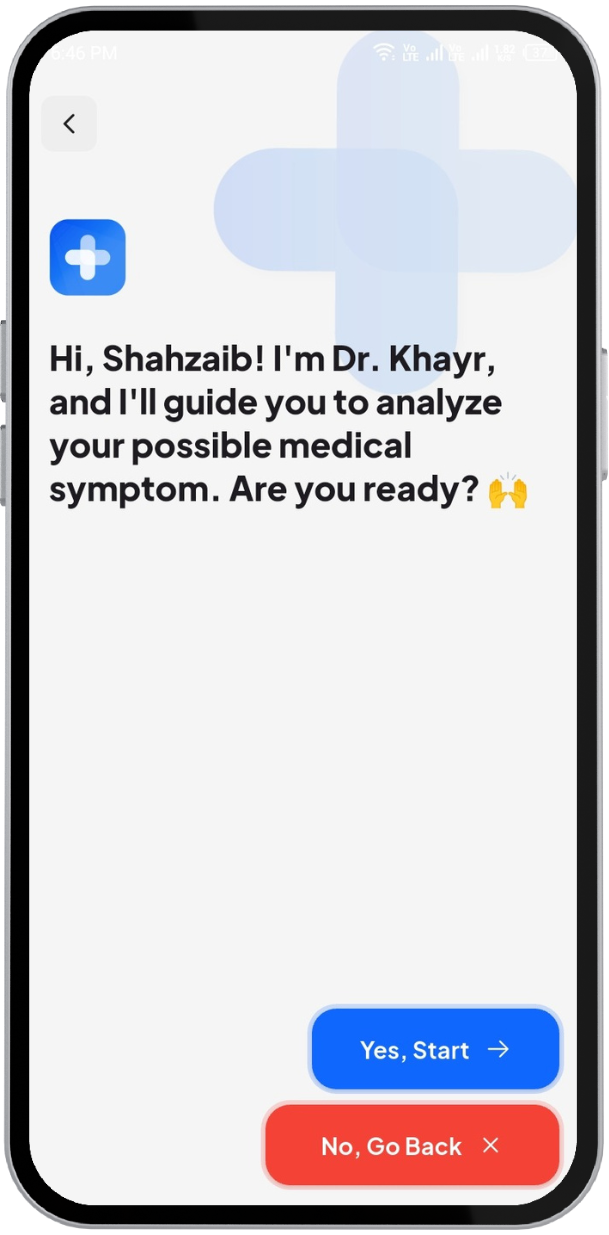
Task: Decline with the No, Go Back button
Action: [x=412, y=1145]
